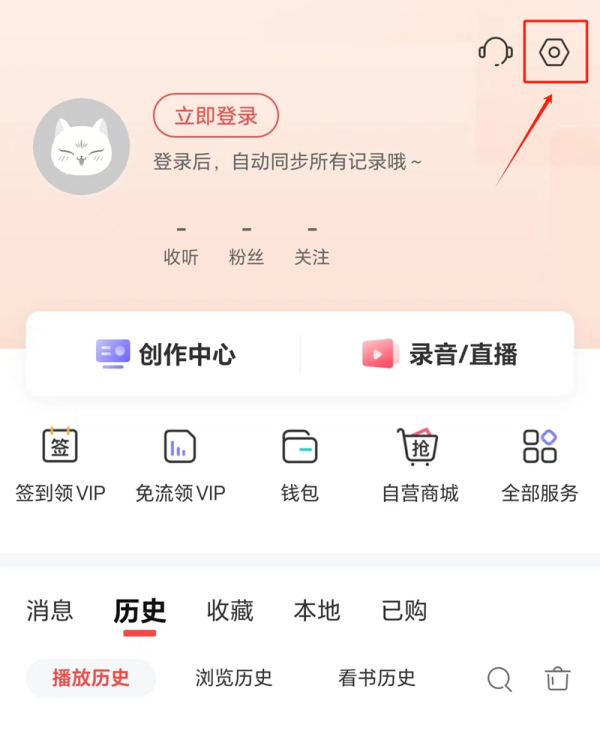Select the 浏览历史 chip

[x=234, y=678]
